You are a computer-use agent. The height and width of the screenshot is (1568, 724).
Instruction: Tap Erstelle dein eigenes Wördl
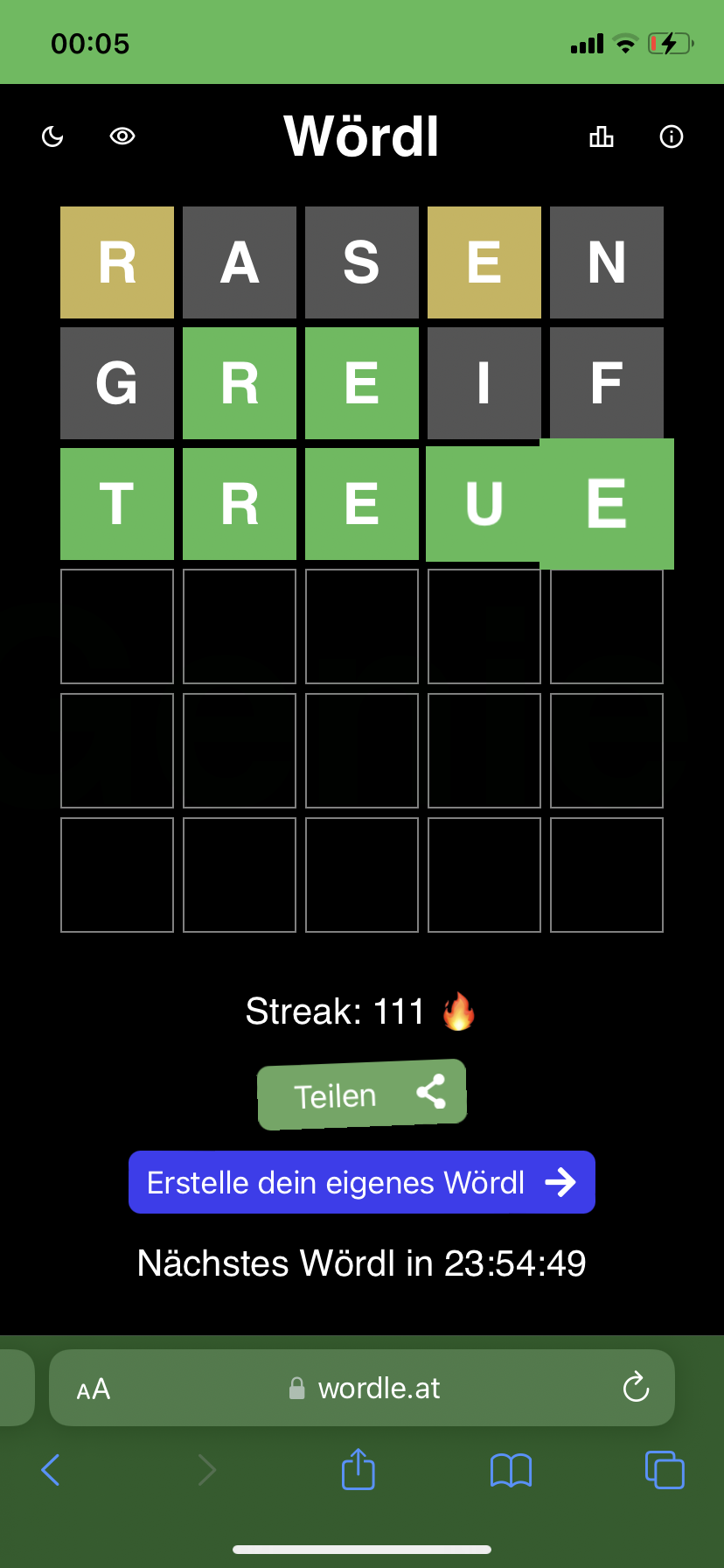362,1182
